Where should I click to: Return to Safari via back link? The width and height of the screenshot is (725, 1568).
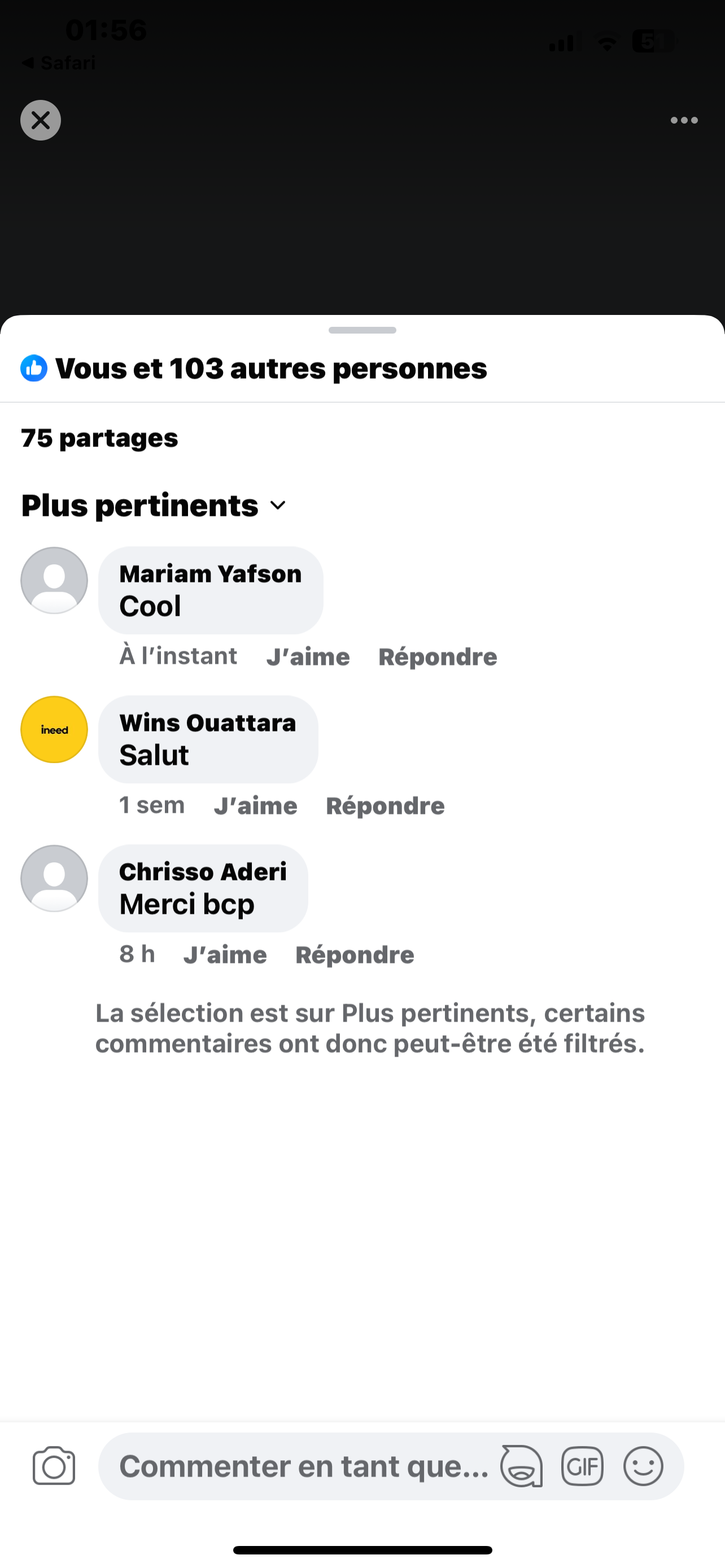click(x=59, y=63)
